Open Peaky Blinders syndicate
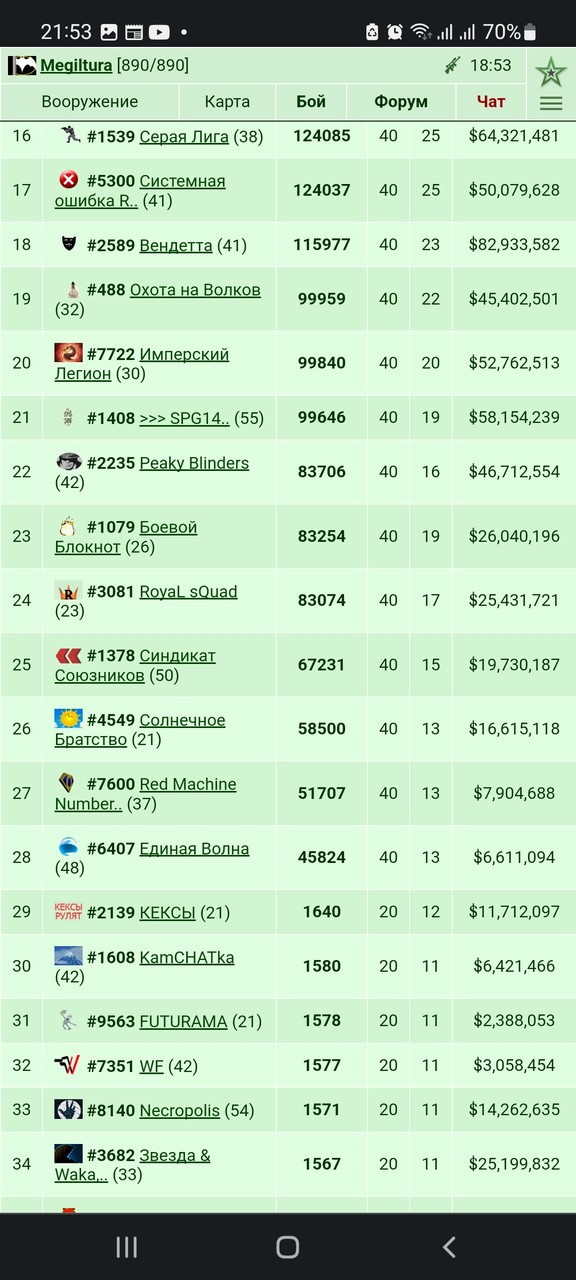Viewport: 576px width, 1280px height. click(194, 463)
